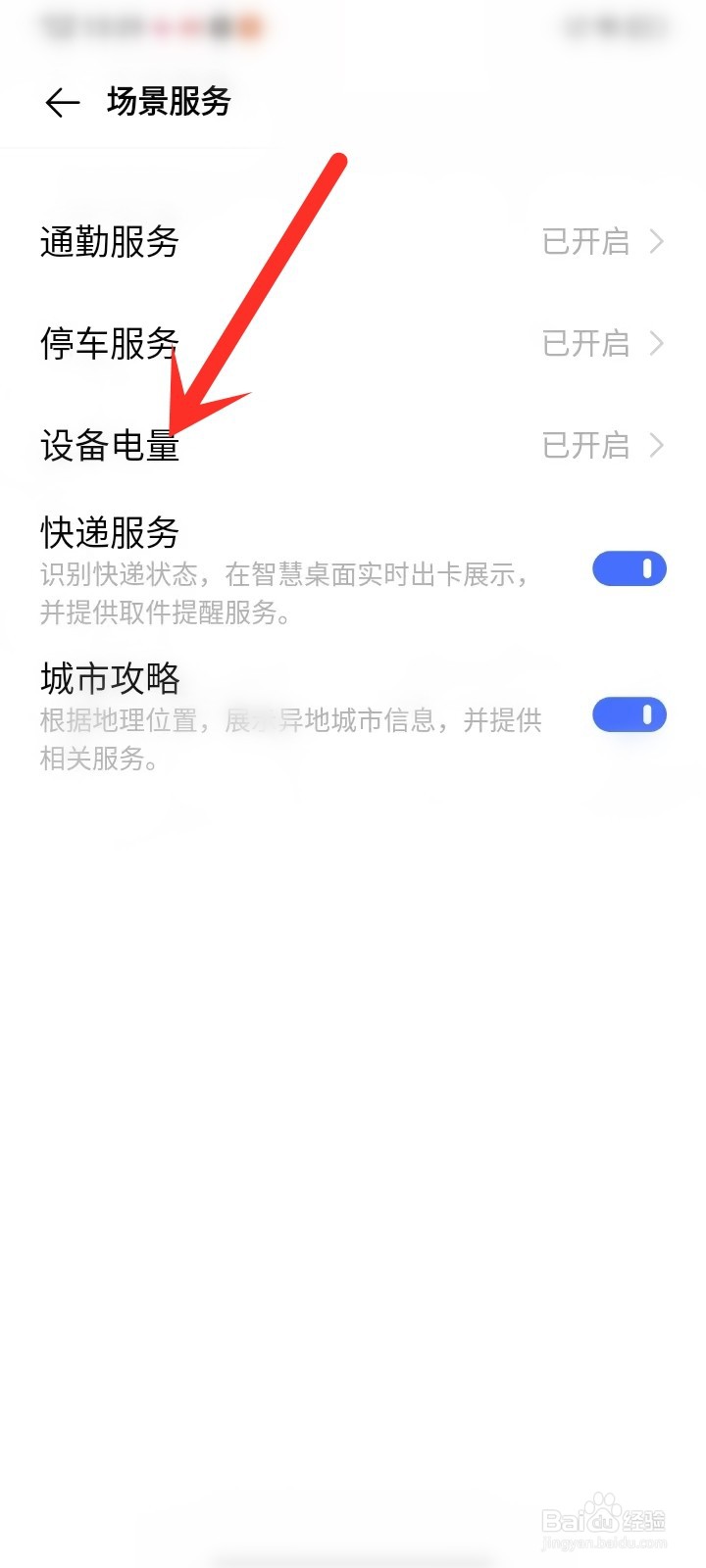
Task: Turn off the 城市攻略 toggle
Action: point(629,715)
